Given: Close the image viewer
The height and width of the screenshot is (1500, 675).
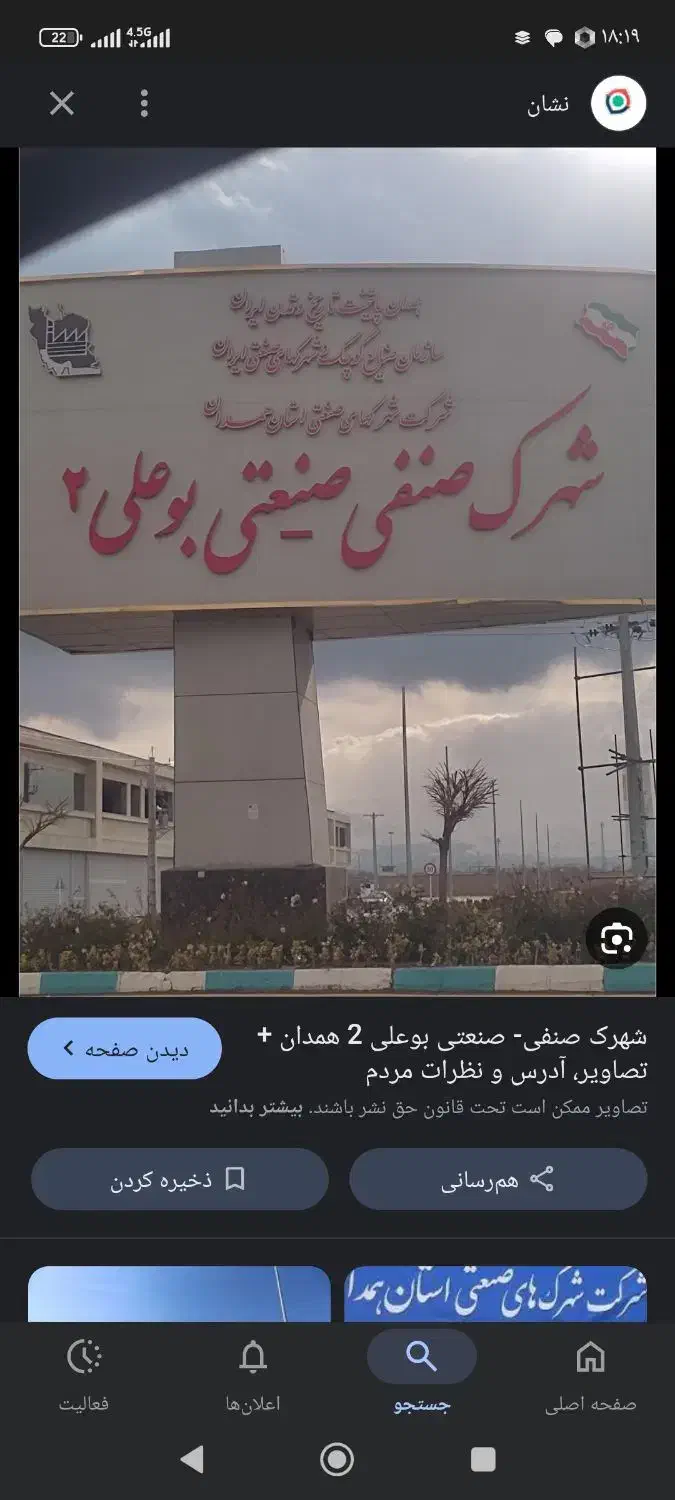Looking at the screenshot, I should [62, 103].
